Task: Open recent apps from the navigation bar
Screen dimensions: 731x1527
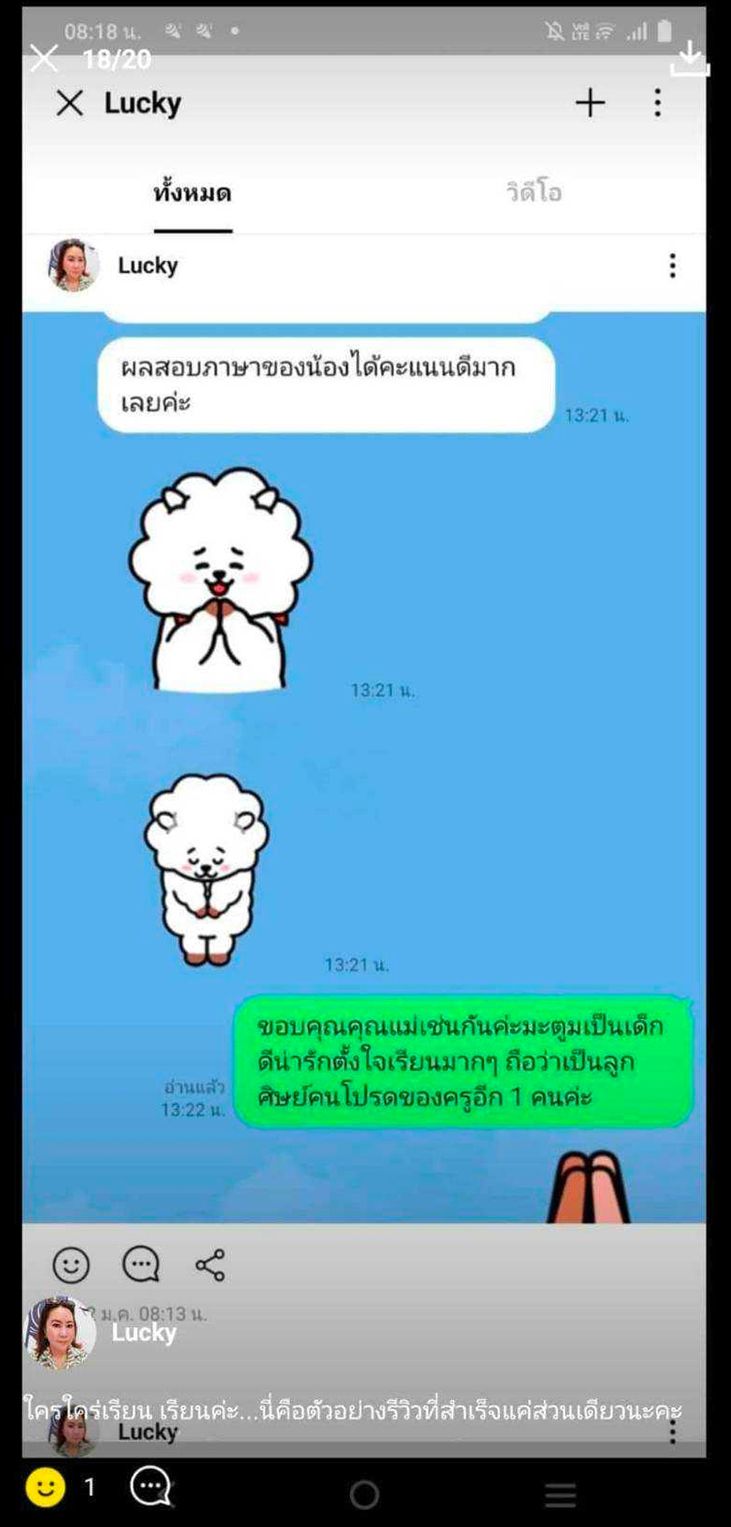Action: [x=560, y=1495]
